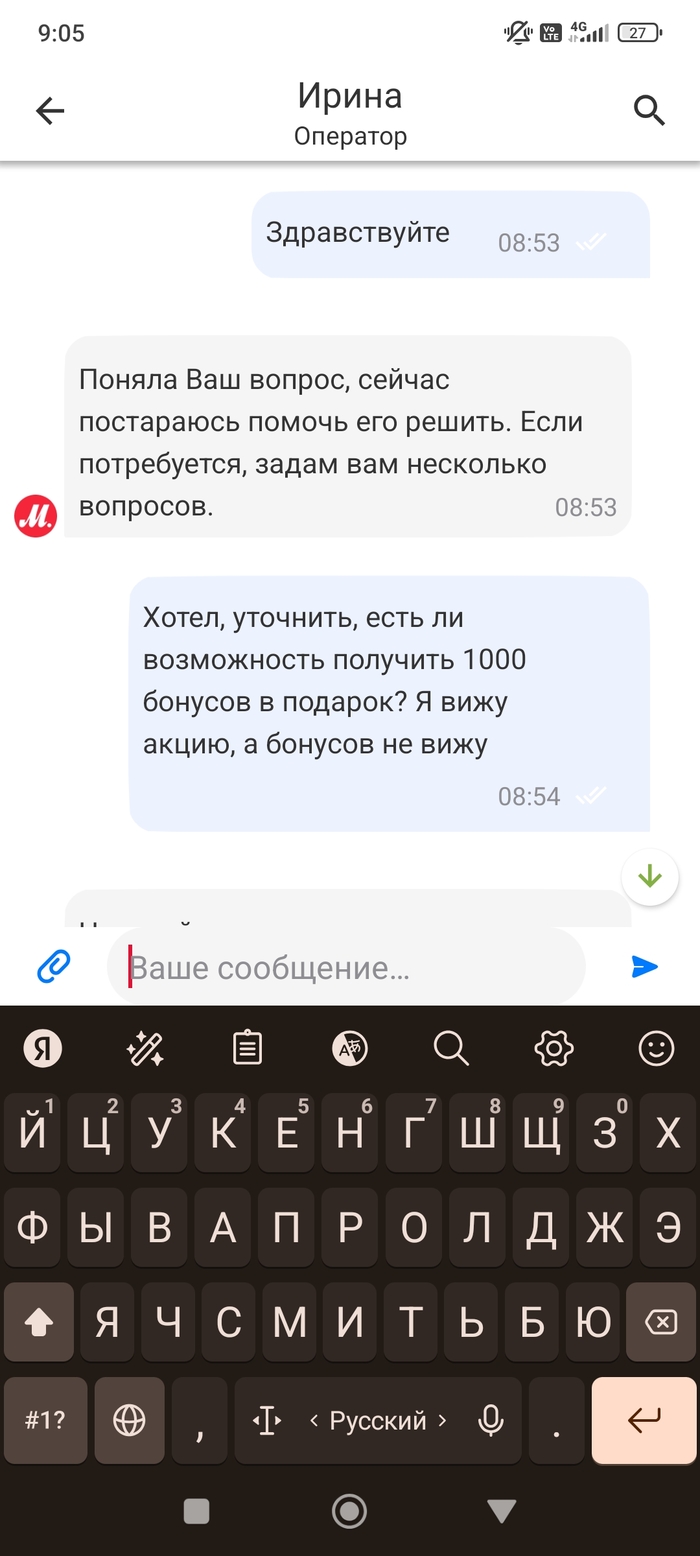This screenshot has width=700, height=1556.
Task: Tap the keyboard language globe key
Action: (x=129, y=1420)
